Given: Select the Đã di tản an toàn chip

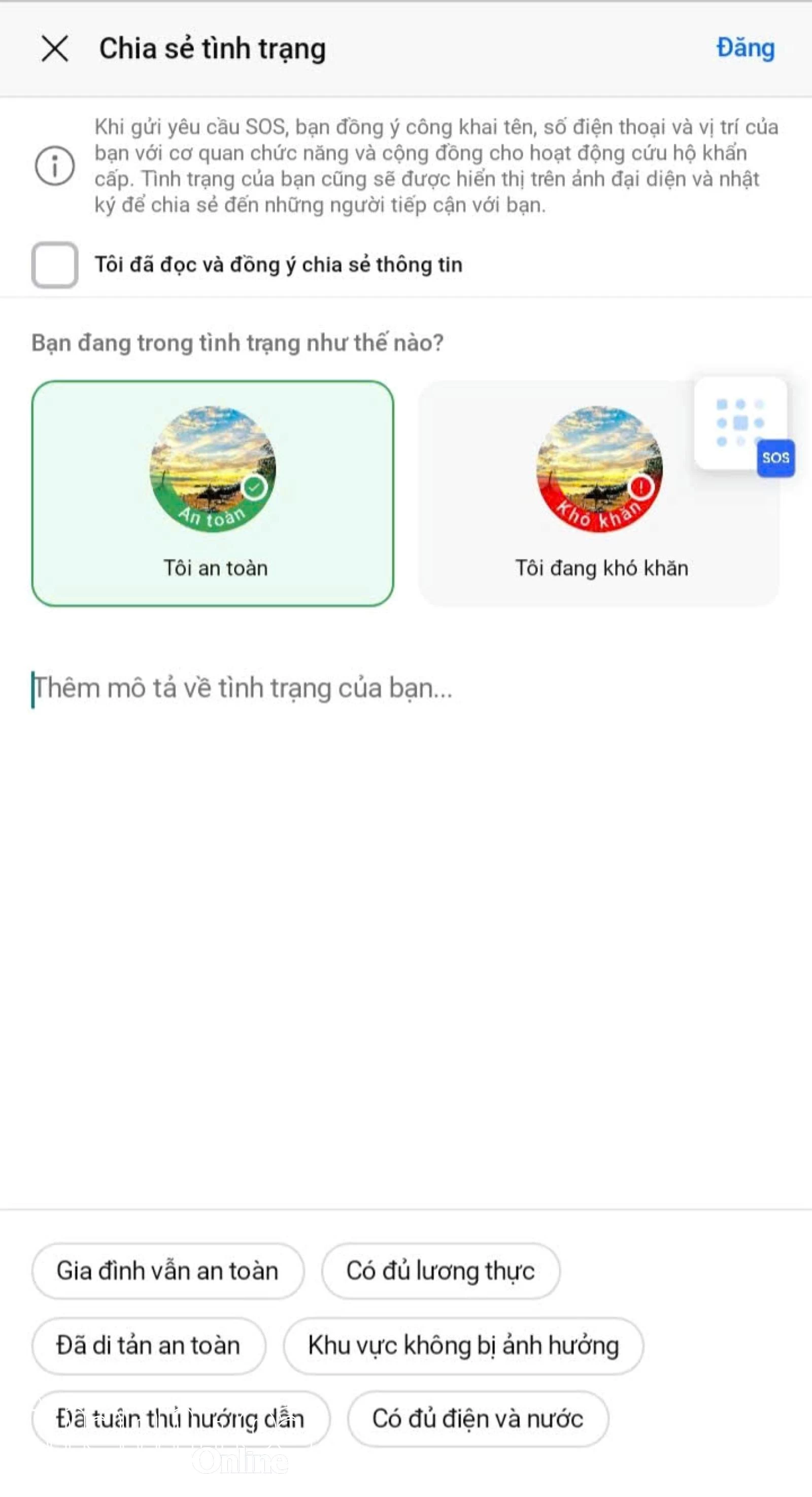Looking at the screenshot, I should 148,1345.
